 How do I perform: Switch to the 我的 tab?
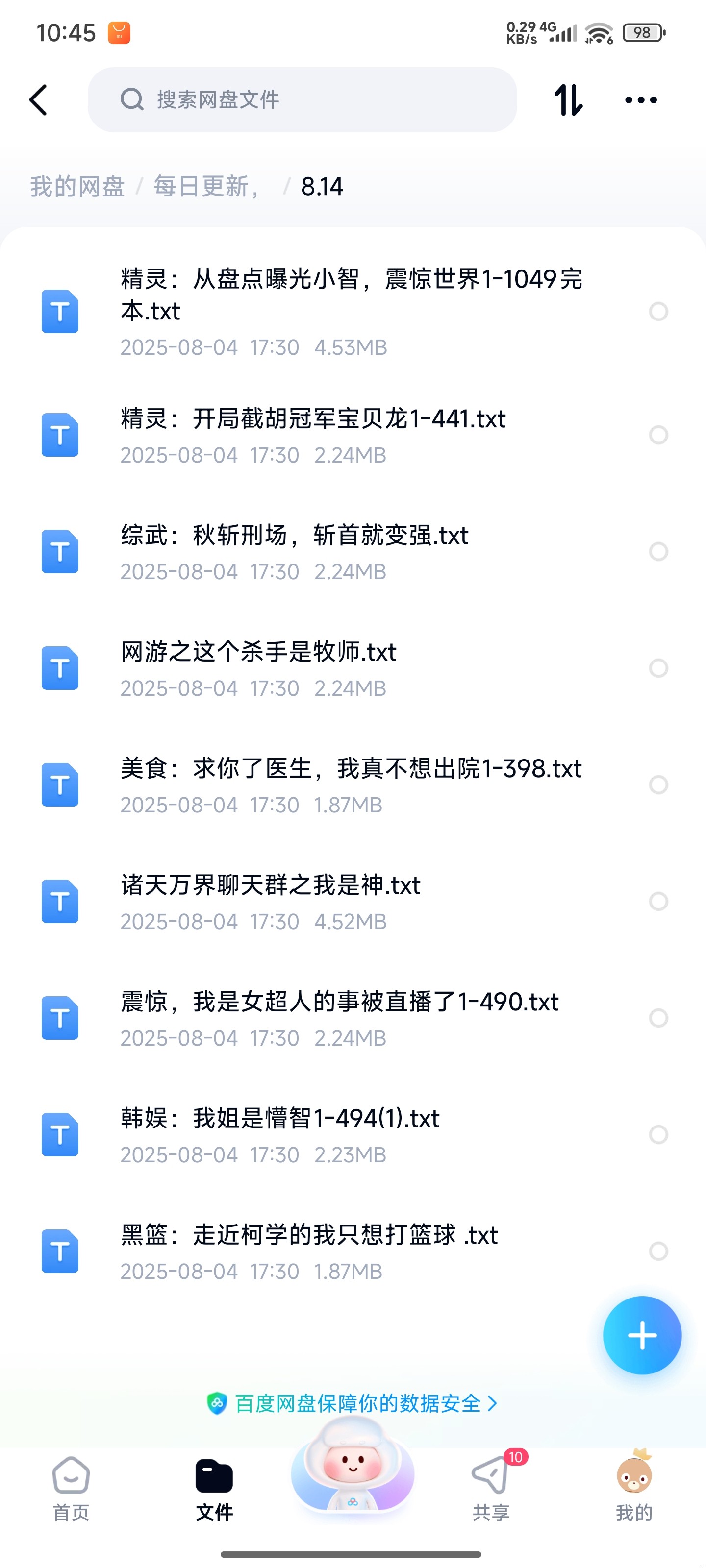[x=633, y=1488]
